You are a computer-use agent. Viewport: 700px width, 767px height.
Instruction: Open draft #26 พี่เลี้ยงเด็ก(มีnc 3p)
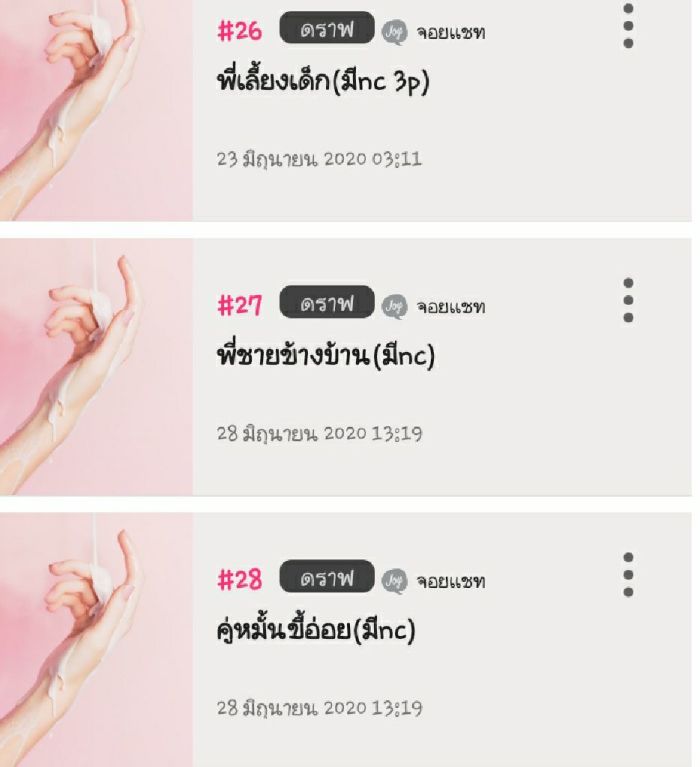(323, 83)
